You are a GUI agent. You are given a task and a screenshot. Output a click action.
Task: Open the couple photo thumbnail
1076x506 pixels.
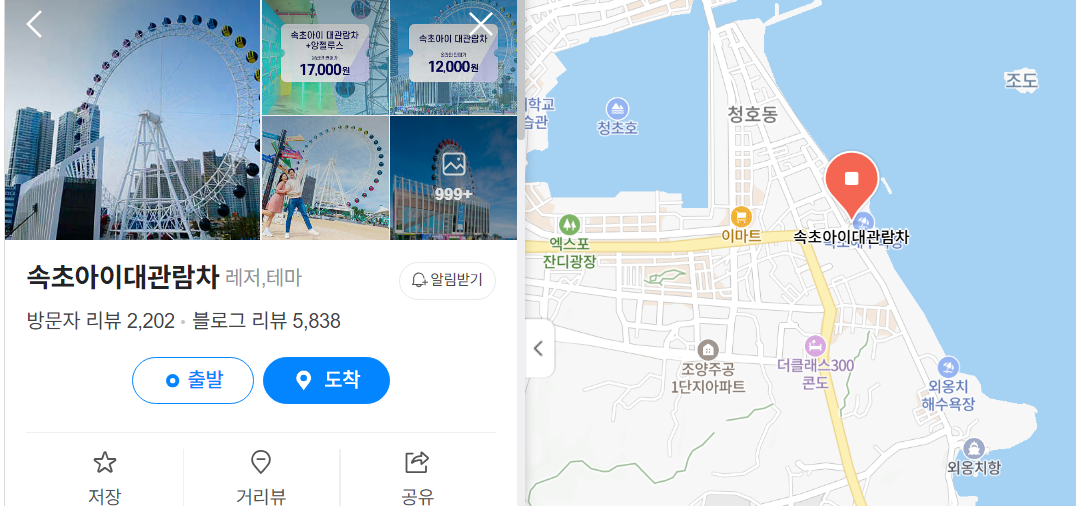(325, 178)
